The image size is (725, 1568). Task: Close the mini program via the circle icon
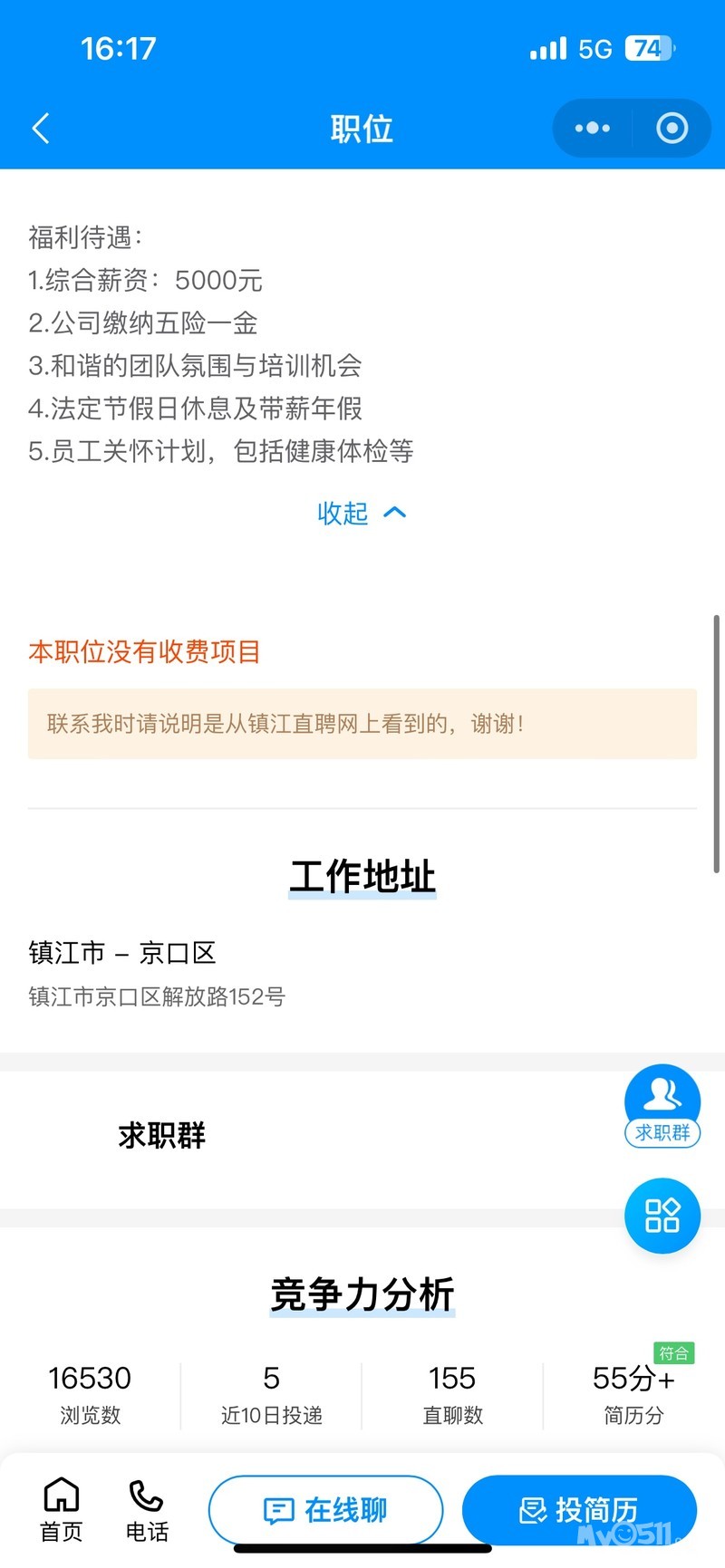tap(672, 129)
